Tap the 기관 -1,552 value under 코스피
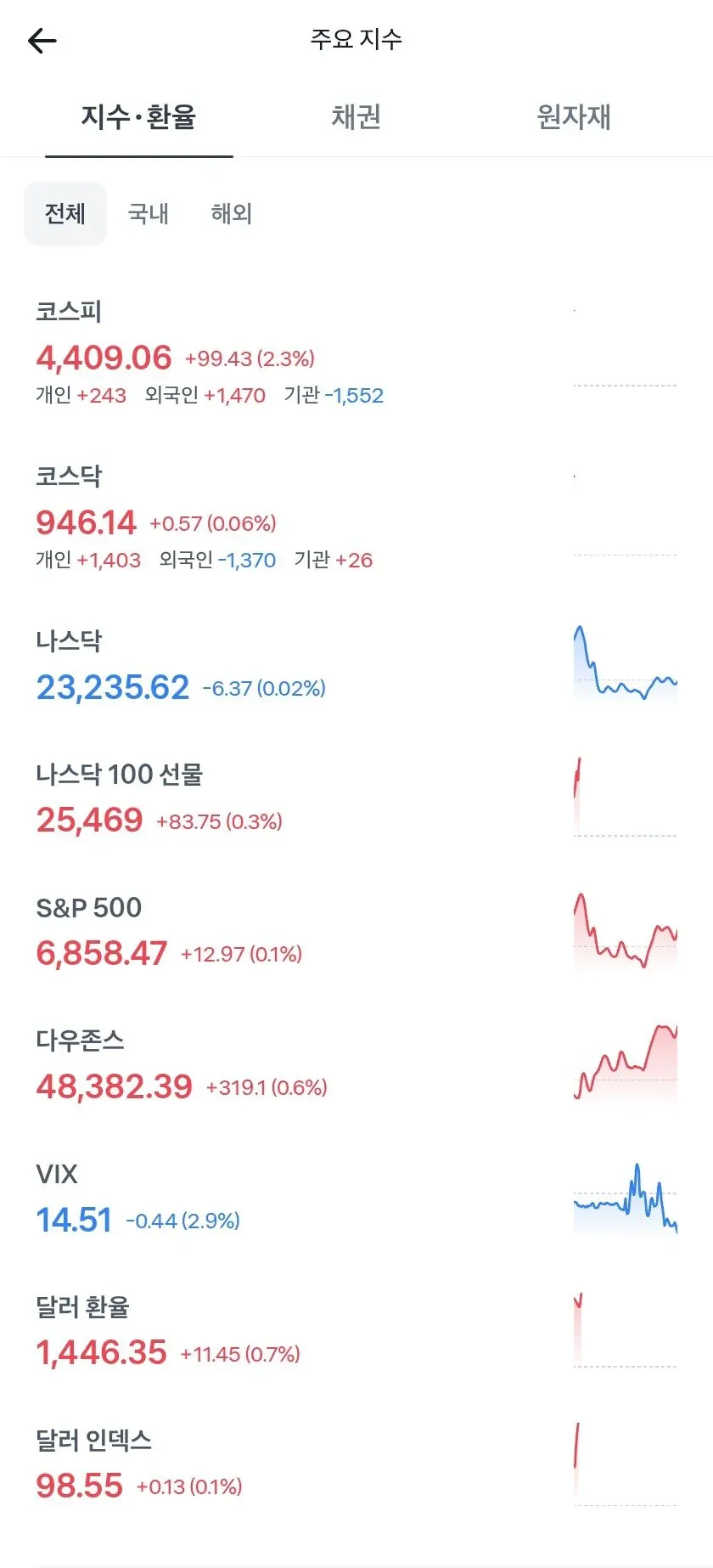Screen dimensions: 713x1568 pyautogui.click(x=334, y=396)
